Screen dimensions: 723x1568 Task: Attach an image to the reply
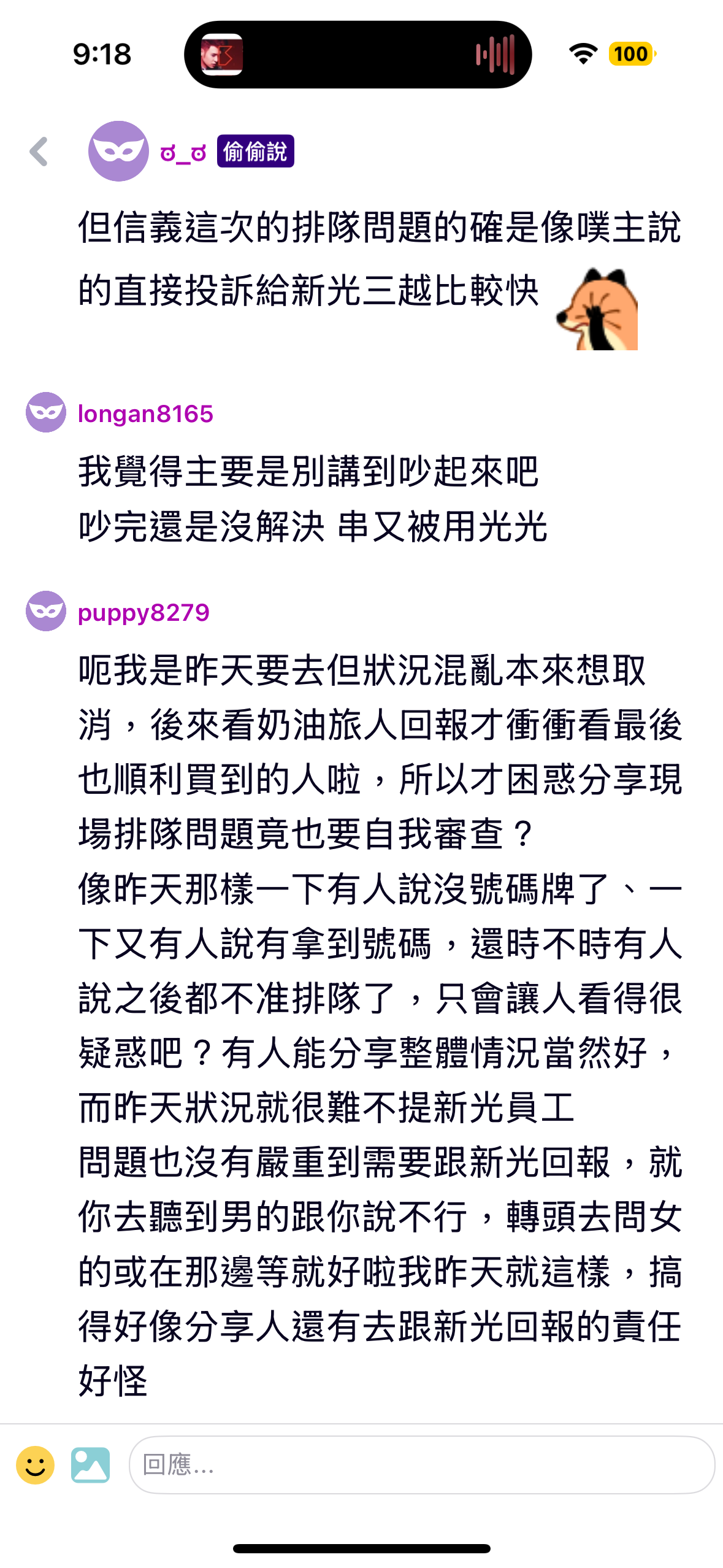(x=90, y=1465)
